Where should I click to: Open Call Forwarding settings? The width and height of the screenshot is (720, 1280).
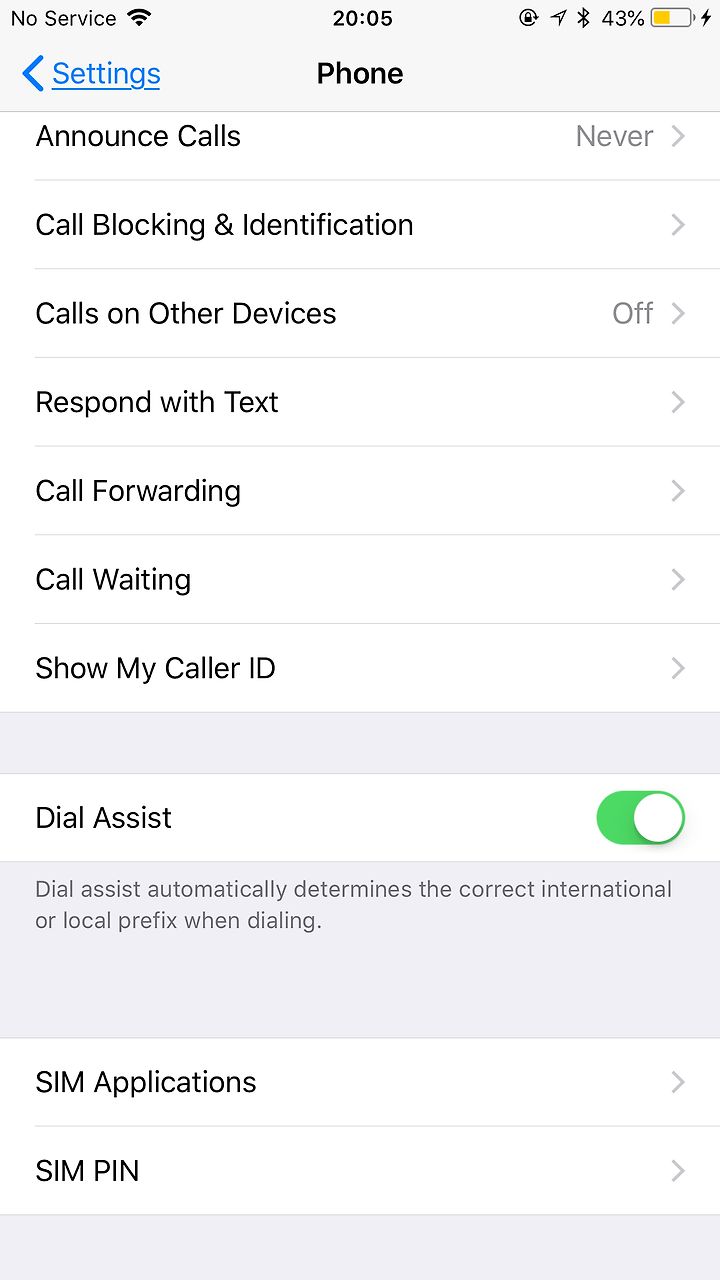[x=360, y=491]
